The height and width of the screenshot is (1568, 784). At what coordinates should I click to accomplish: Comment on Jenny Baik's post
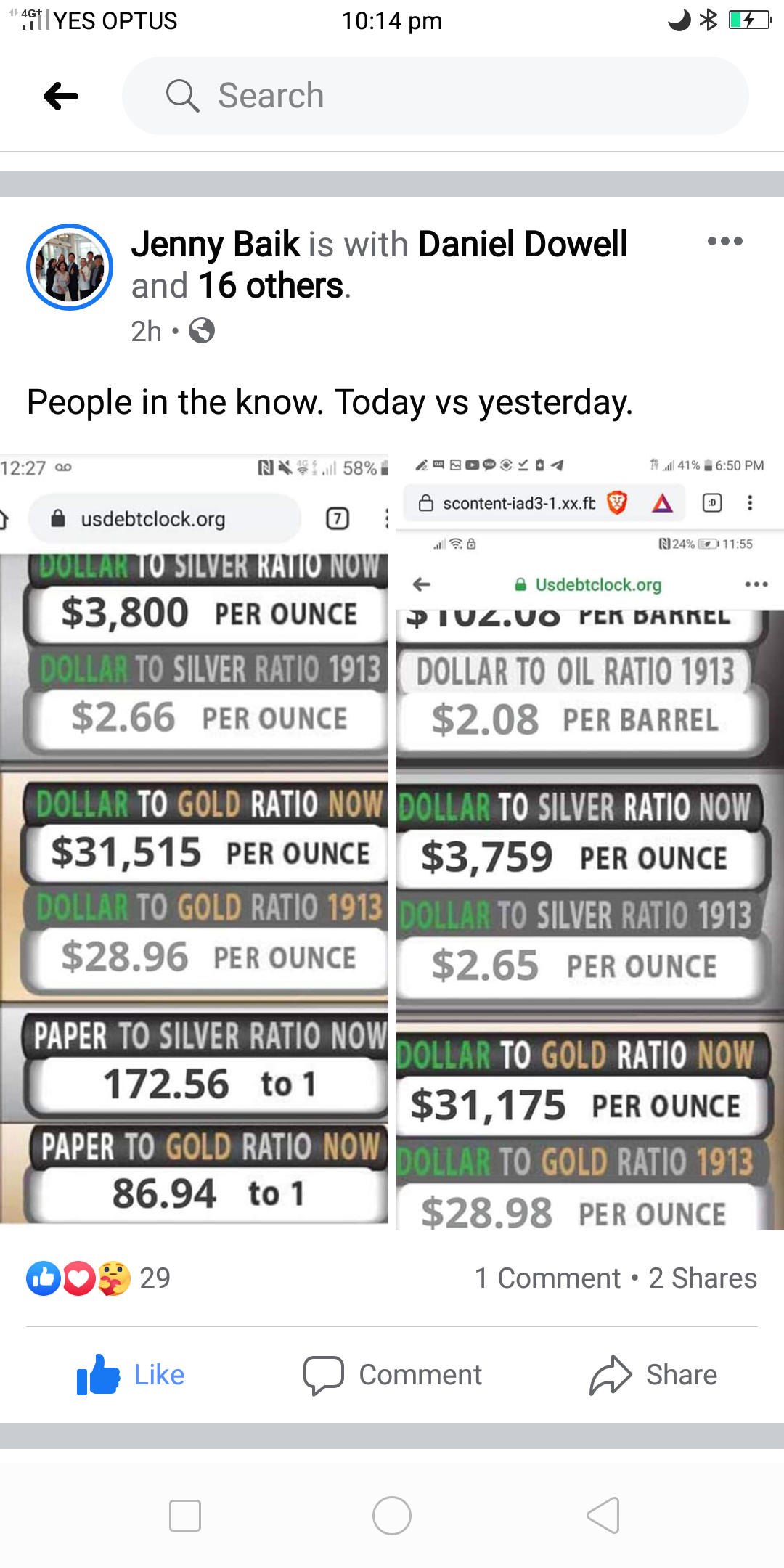click(x=393, y=1374)
